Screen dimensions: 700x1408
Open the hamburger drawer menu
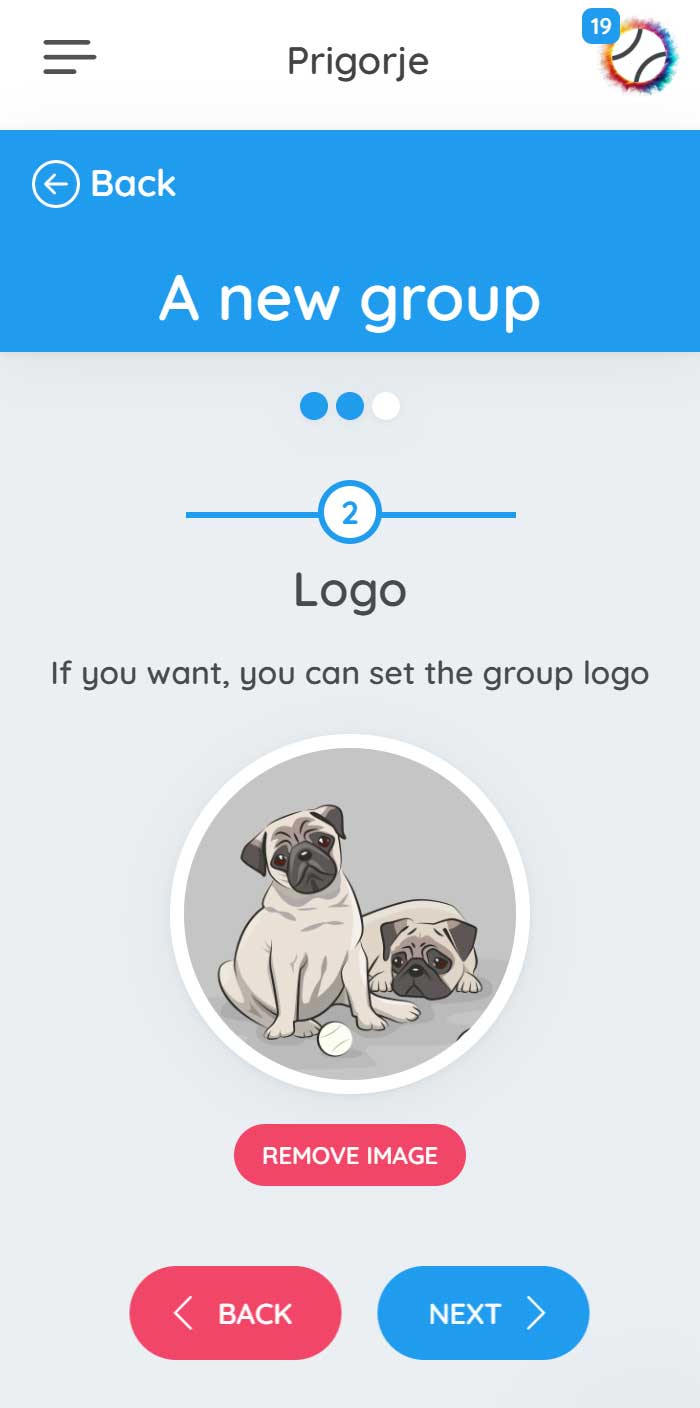click(69, 57)
